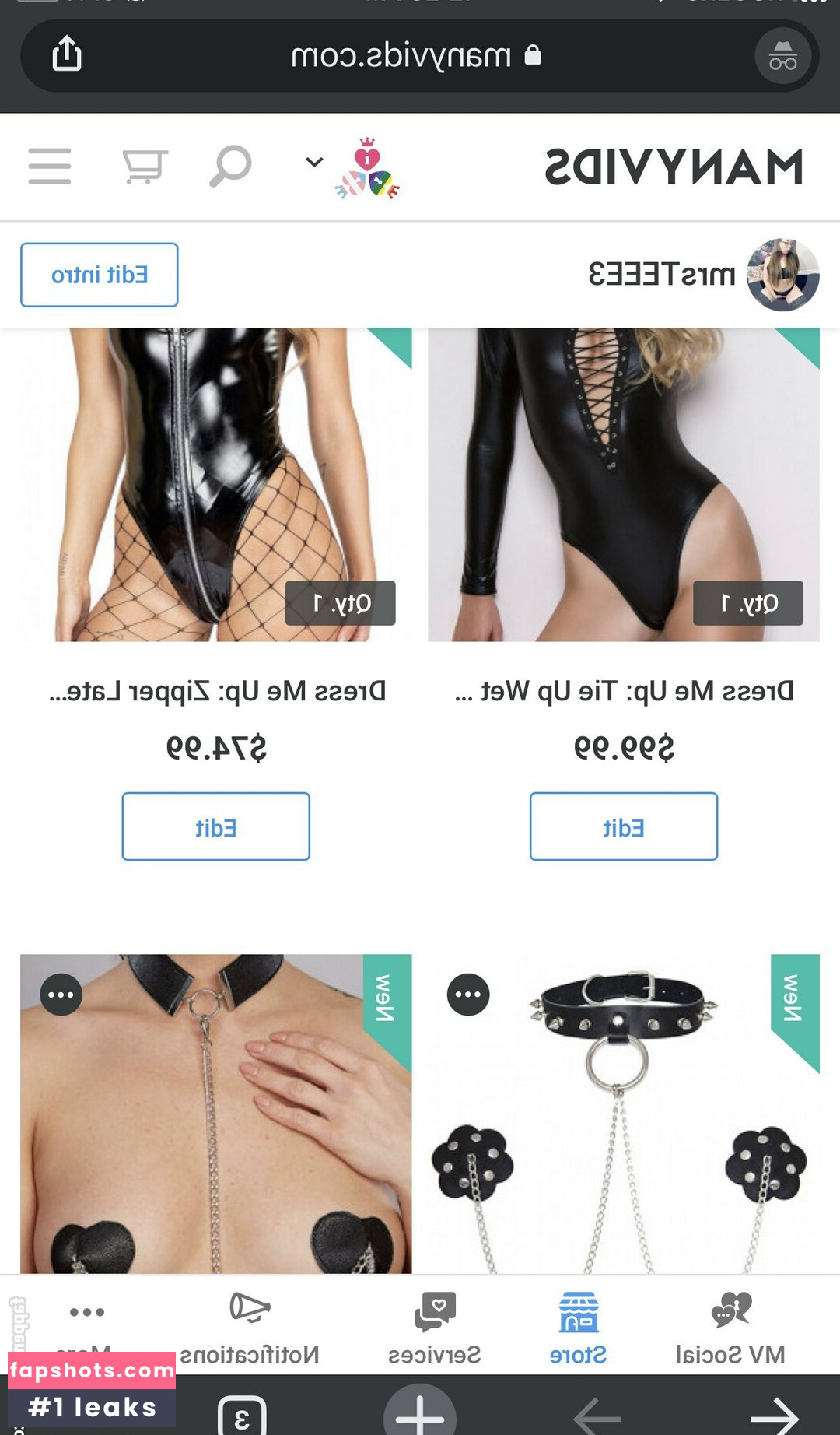Tap the Edit intro button
This screenshot has width=840, height=1435.
100,275
